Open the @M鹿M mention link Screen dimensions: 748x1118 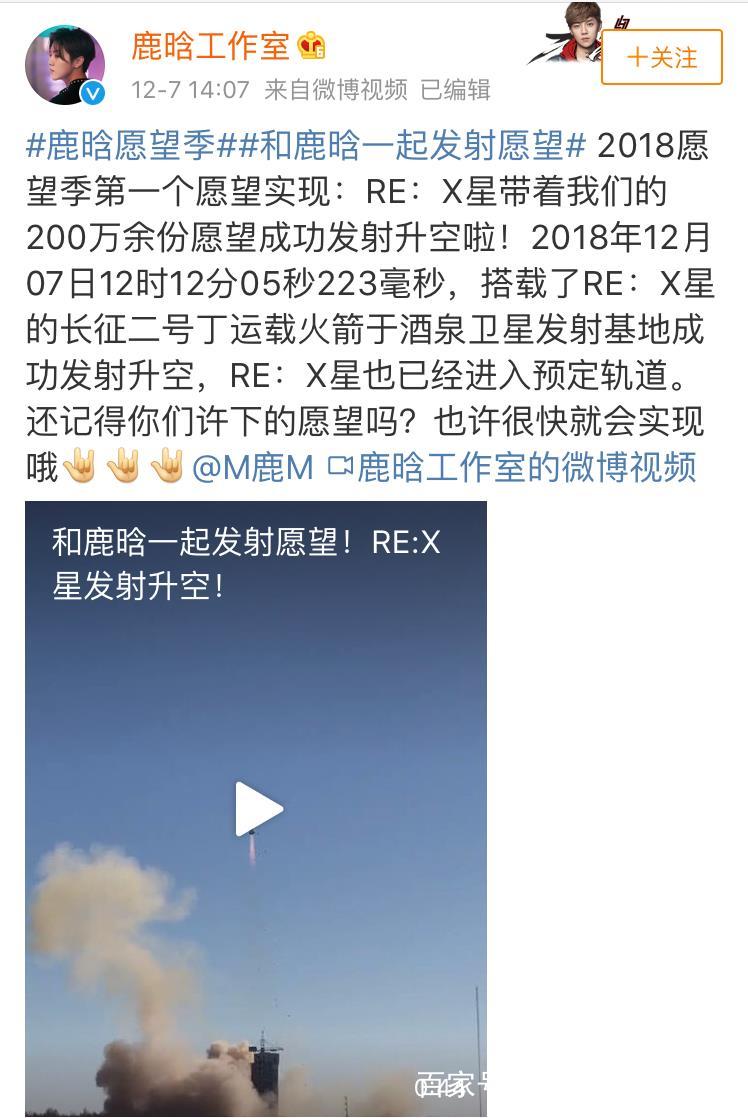click(x=253, y=466)
